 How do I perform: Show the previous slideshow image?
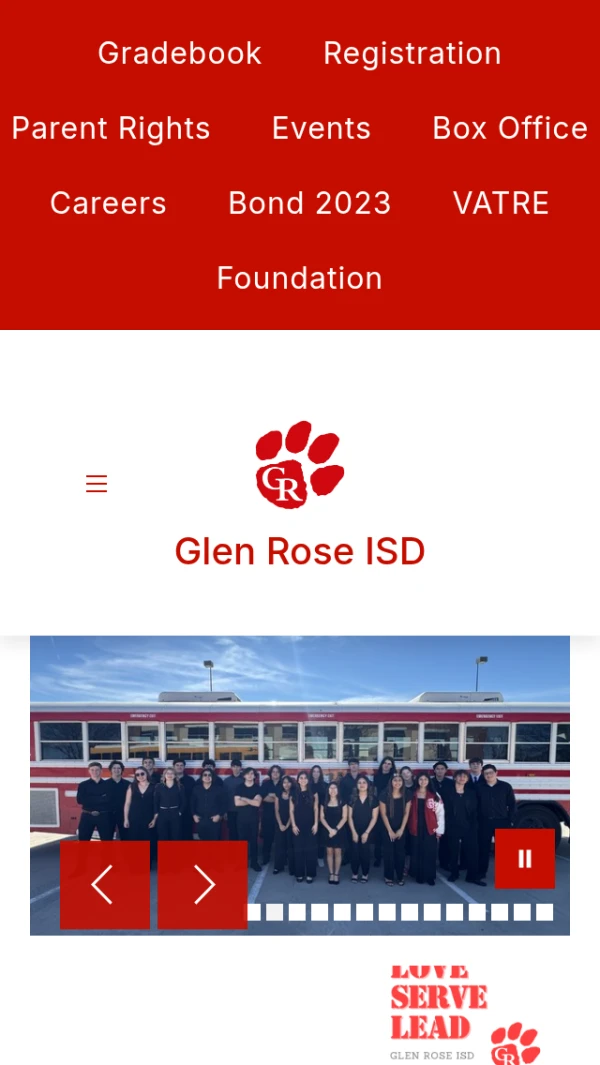[104, 885]
